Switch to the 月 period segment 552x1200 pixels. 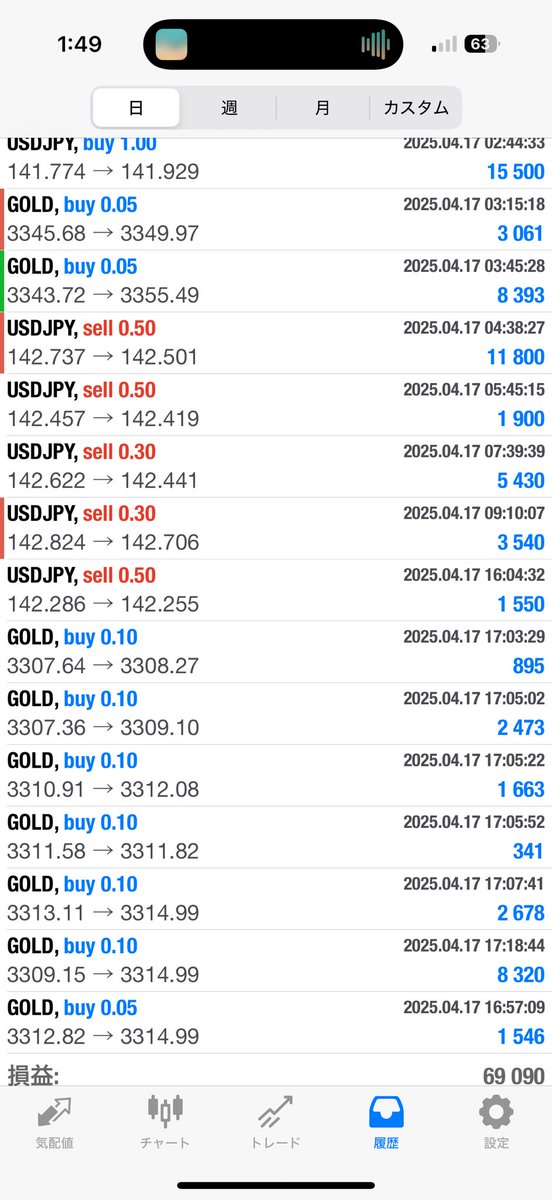click(322, 108)
